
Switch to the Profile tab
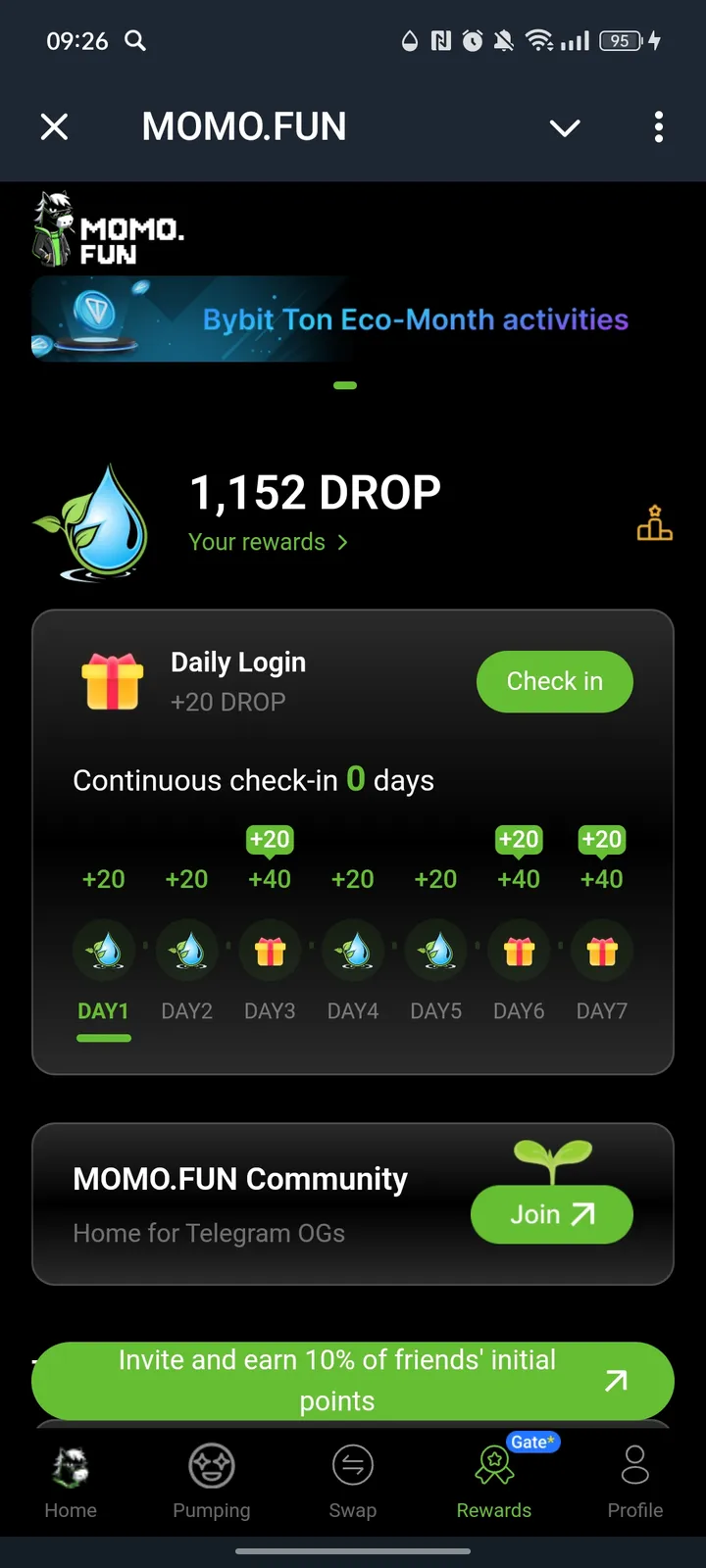(634, 1483)
